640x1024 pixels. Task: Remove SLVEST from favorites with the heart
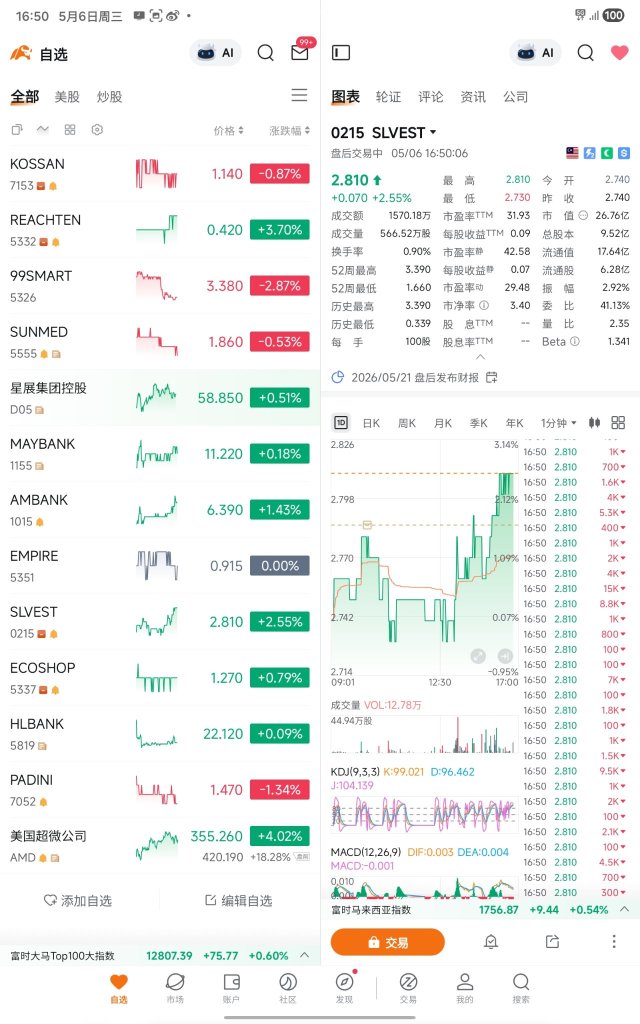619,53
